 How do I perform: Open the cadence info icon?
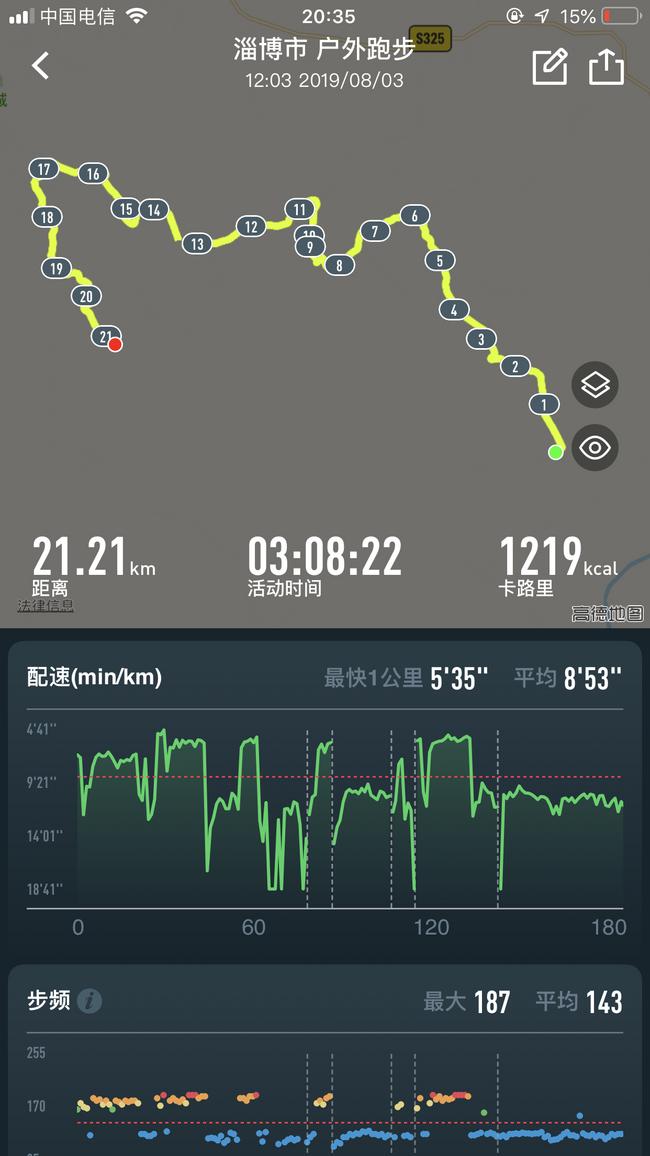90,1001
